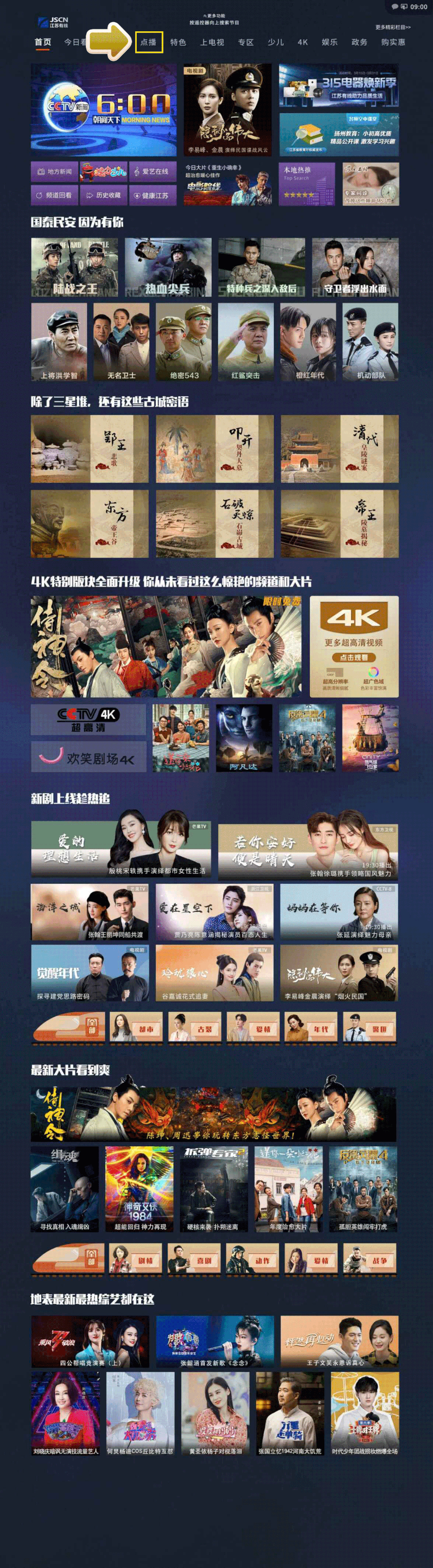Switch to the 4K tab
The width and height of the screenshot is (433, 1568).
click(302, 42)
